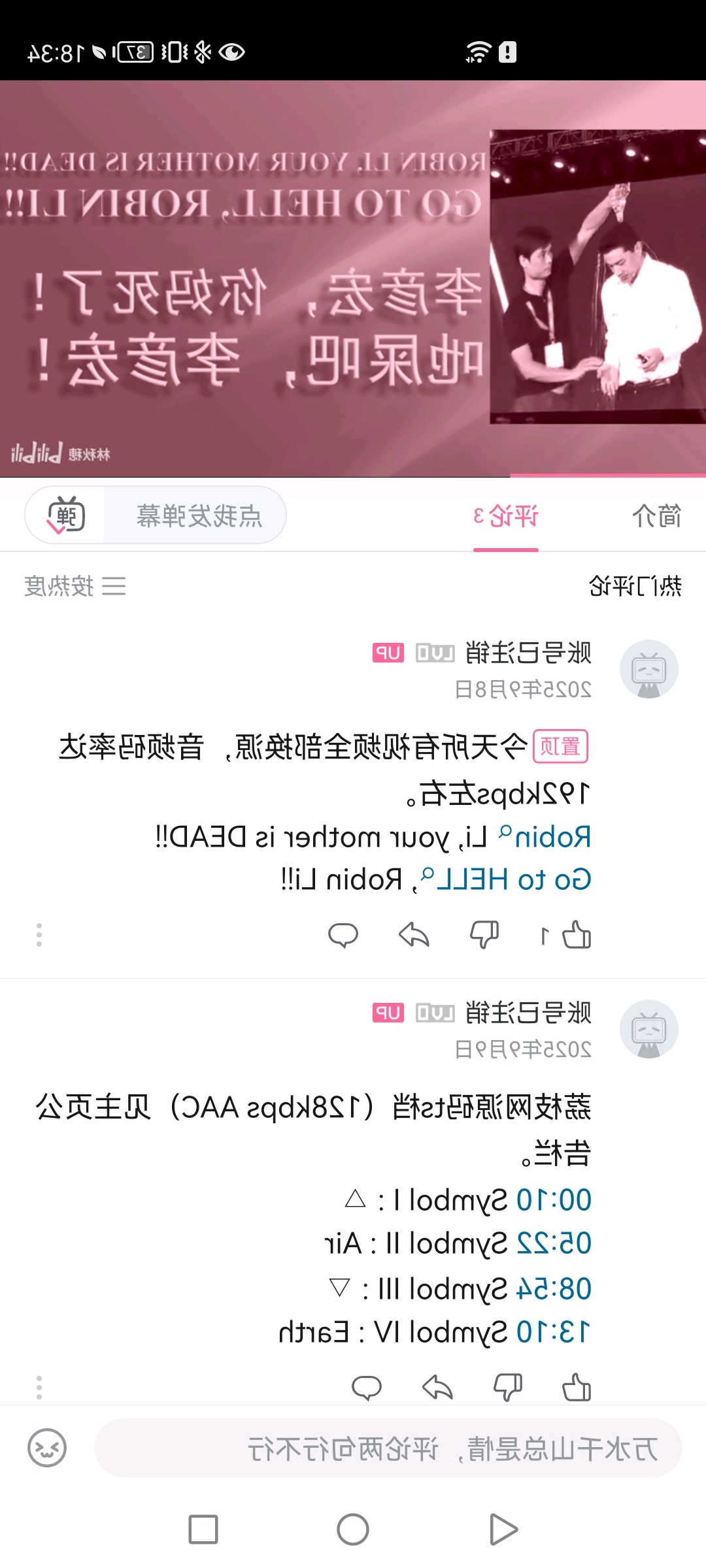Switch to the 简介 tab
The height and width of the screenshot is (1568, 706).
tap(656, 516)
